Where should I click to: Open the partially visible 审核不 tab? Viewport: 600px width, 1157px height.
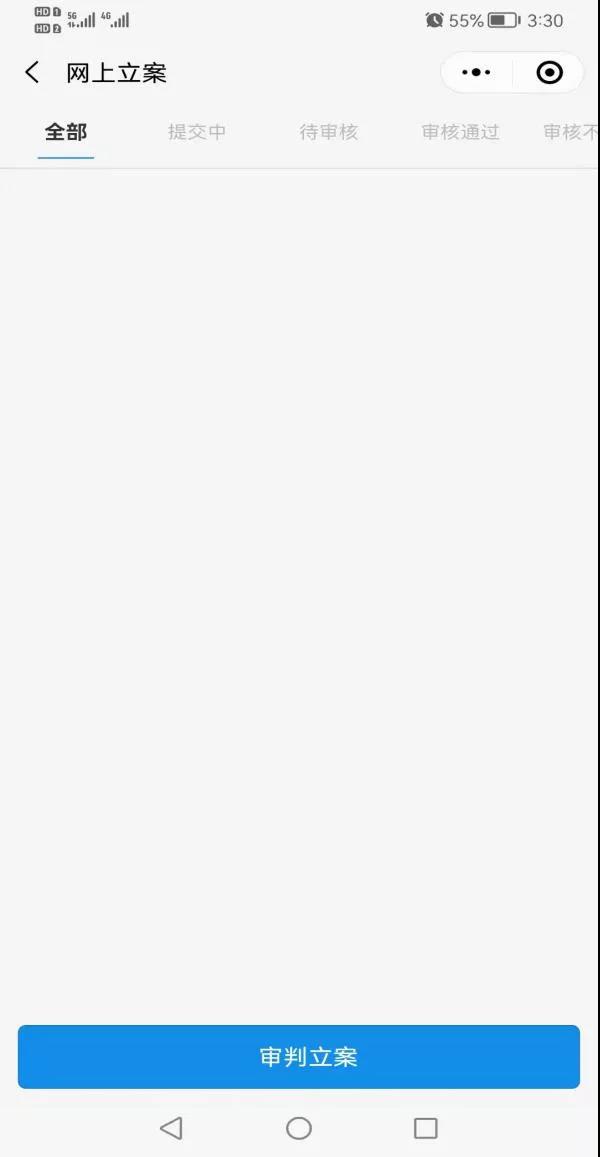pos(570,131)
